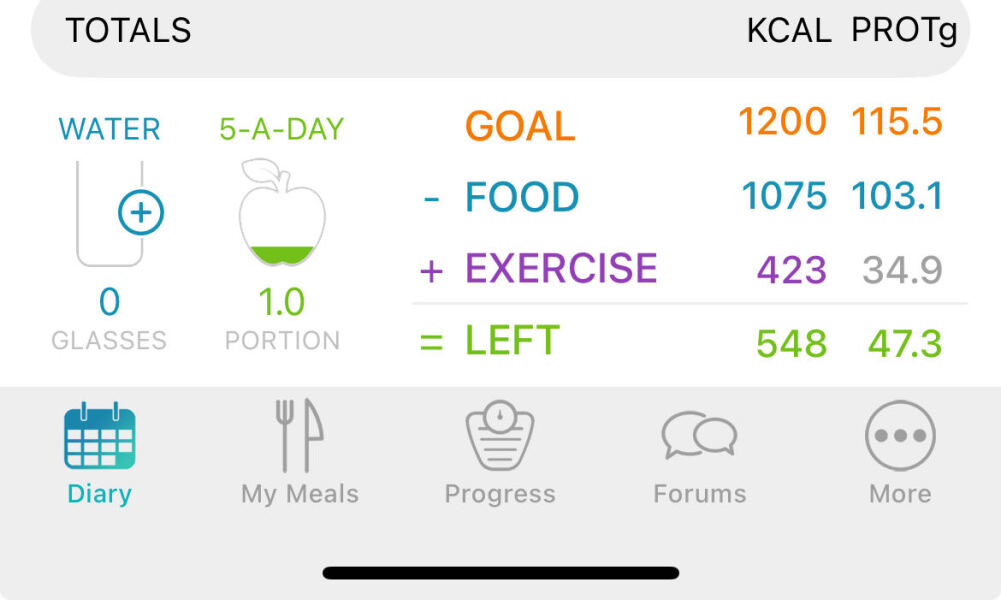The image size is (1001, 600).
Task: Open the My Meals tab
Action: pyautogui.click(x=300, y=452)
